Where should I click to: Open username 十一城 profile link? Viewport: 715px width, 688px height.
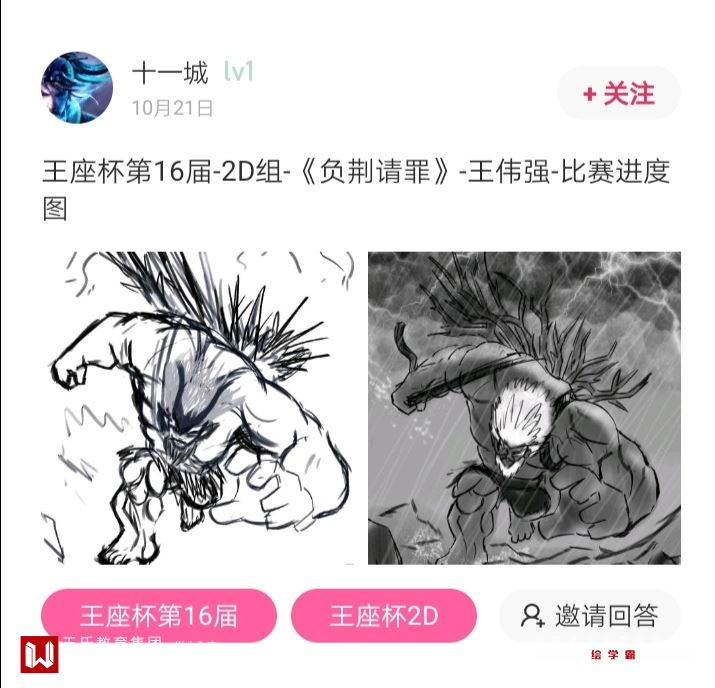pos(170,72)
